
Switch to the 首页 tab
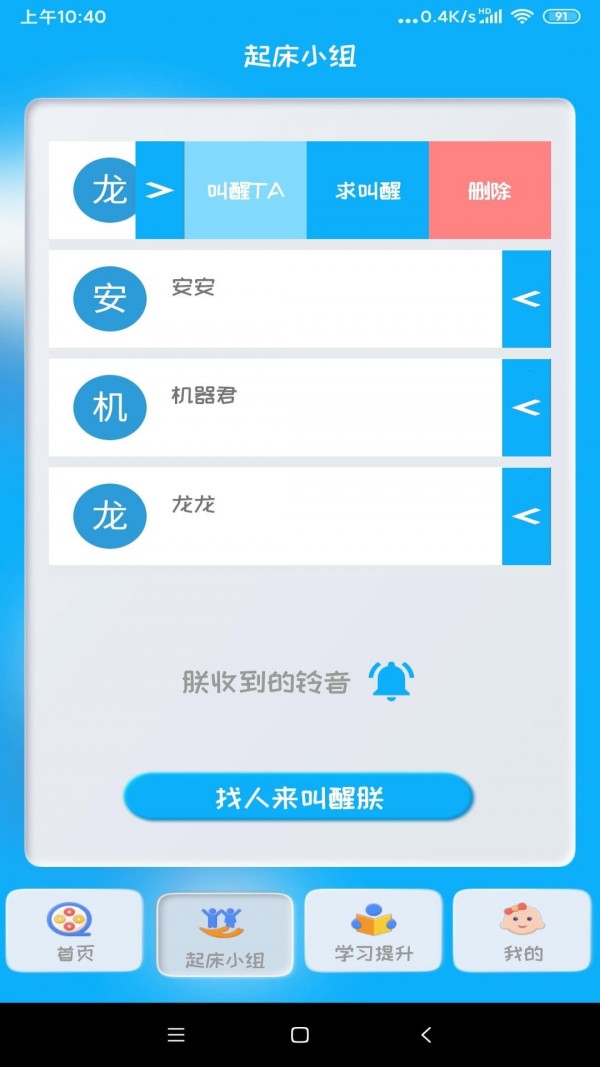coord(75,930)
